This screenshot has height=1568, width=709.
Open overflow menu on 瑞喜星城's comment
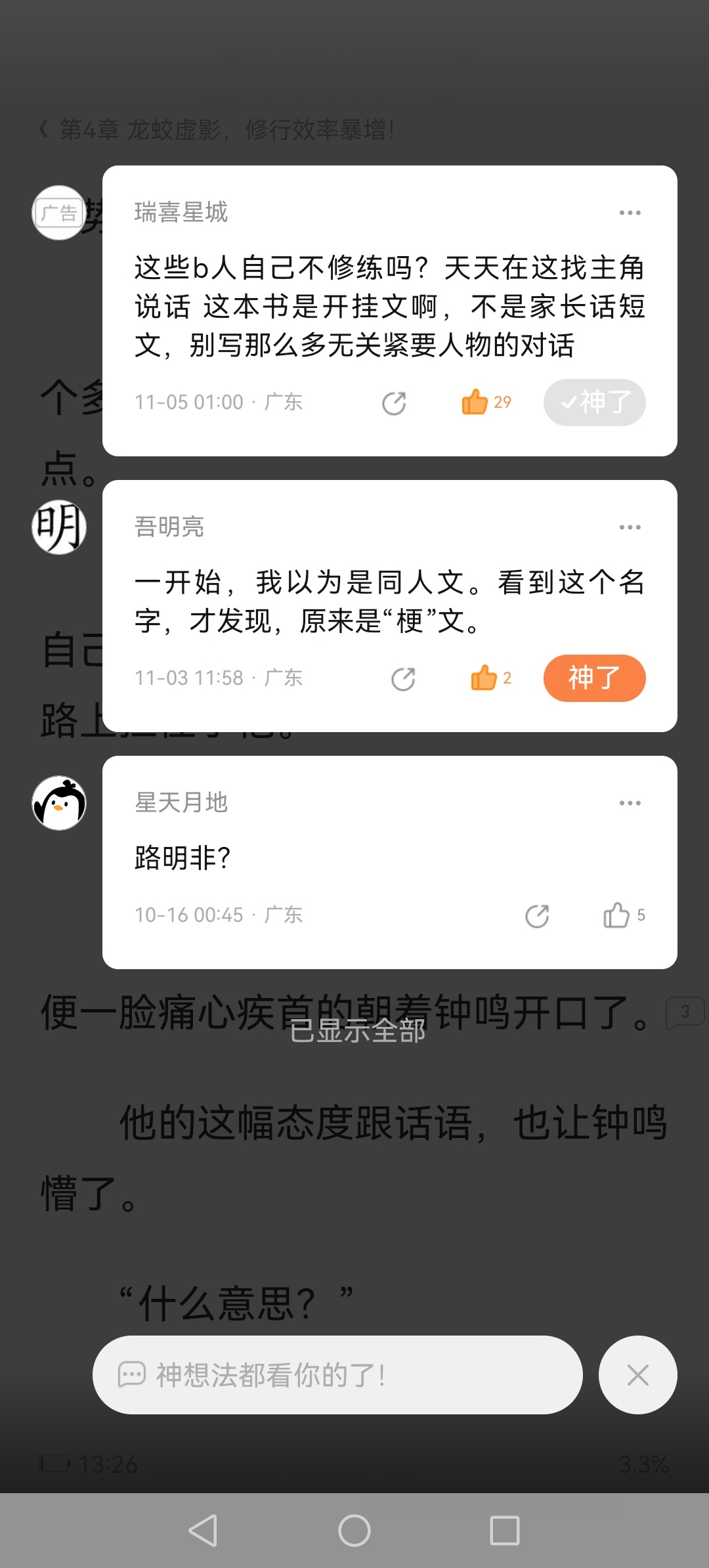click(630, 213)
